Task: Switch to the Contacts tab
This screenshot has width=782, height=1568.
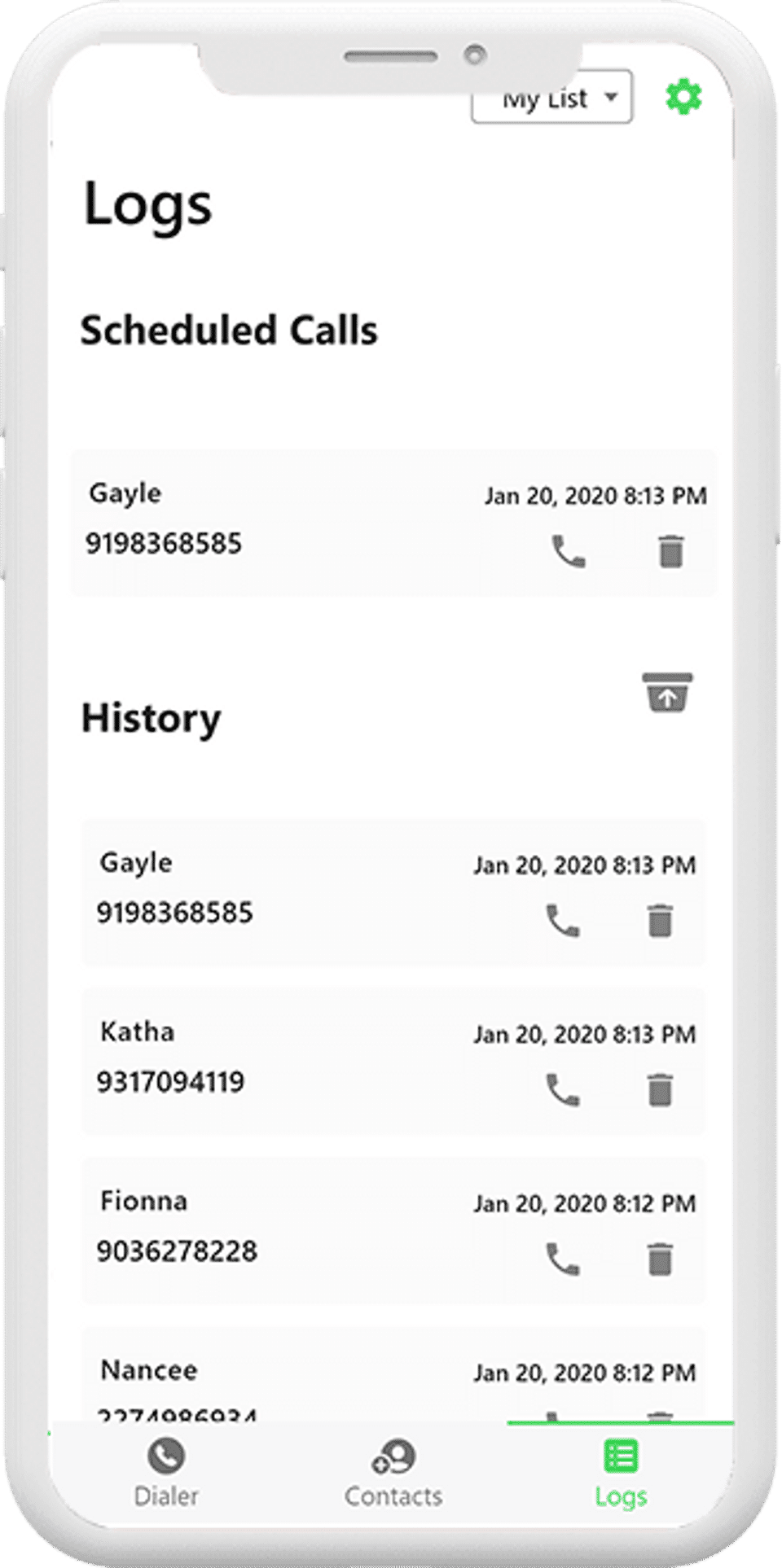Action: [393, 1473]
